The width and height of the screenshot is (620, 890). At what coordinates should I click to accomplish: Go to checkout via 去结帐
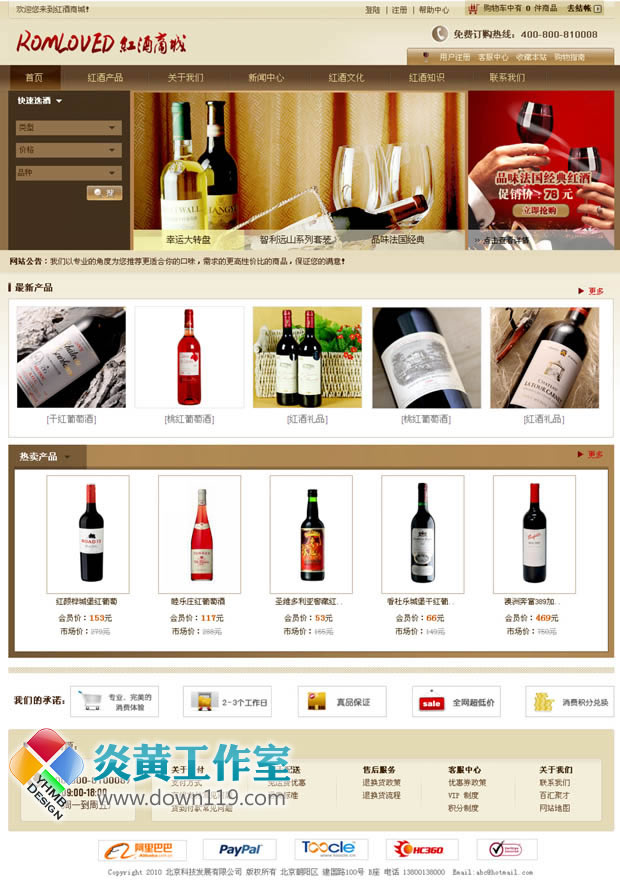pyautogui.click(x=581, y=8)
